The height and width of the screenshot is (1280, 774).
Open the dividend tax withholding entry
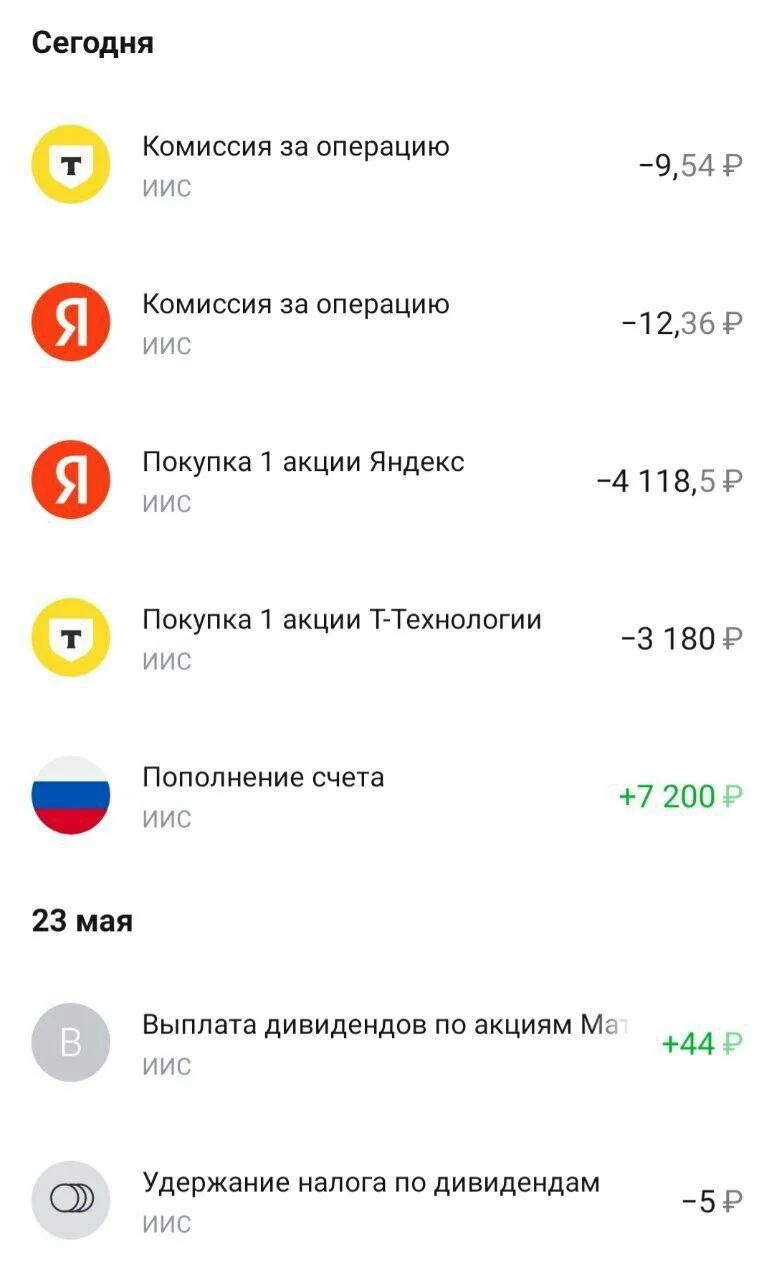(387, 1201)
